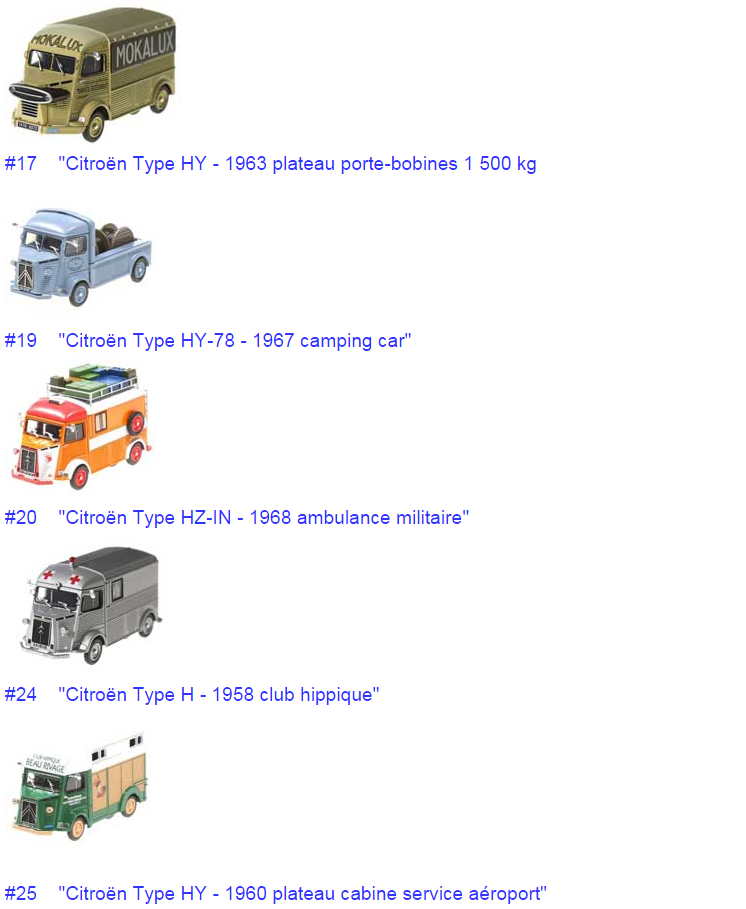
Task: Select the 1968 ambulance militaire link
Action: pos(263,518)
